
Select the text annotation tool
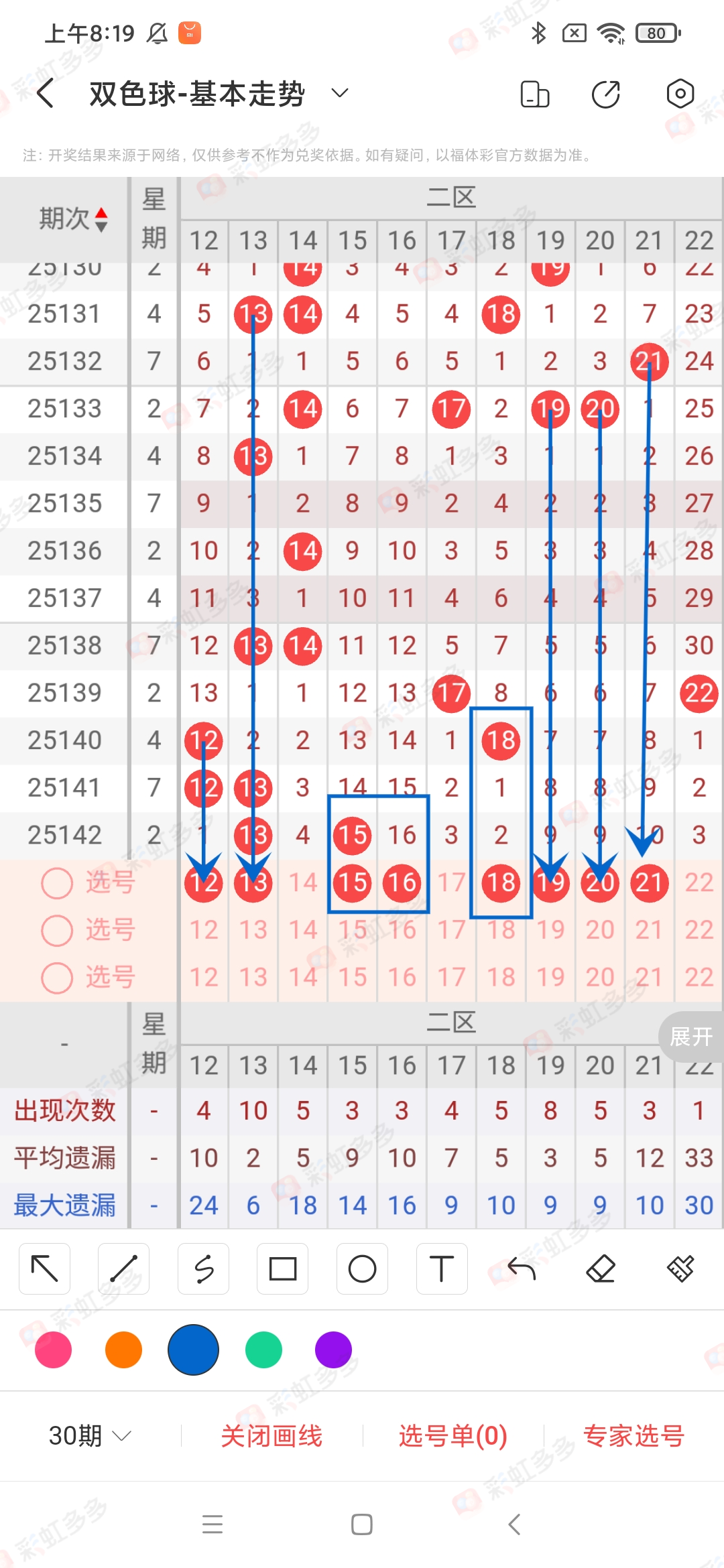442,1268
